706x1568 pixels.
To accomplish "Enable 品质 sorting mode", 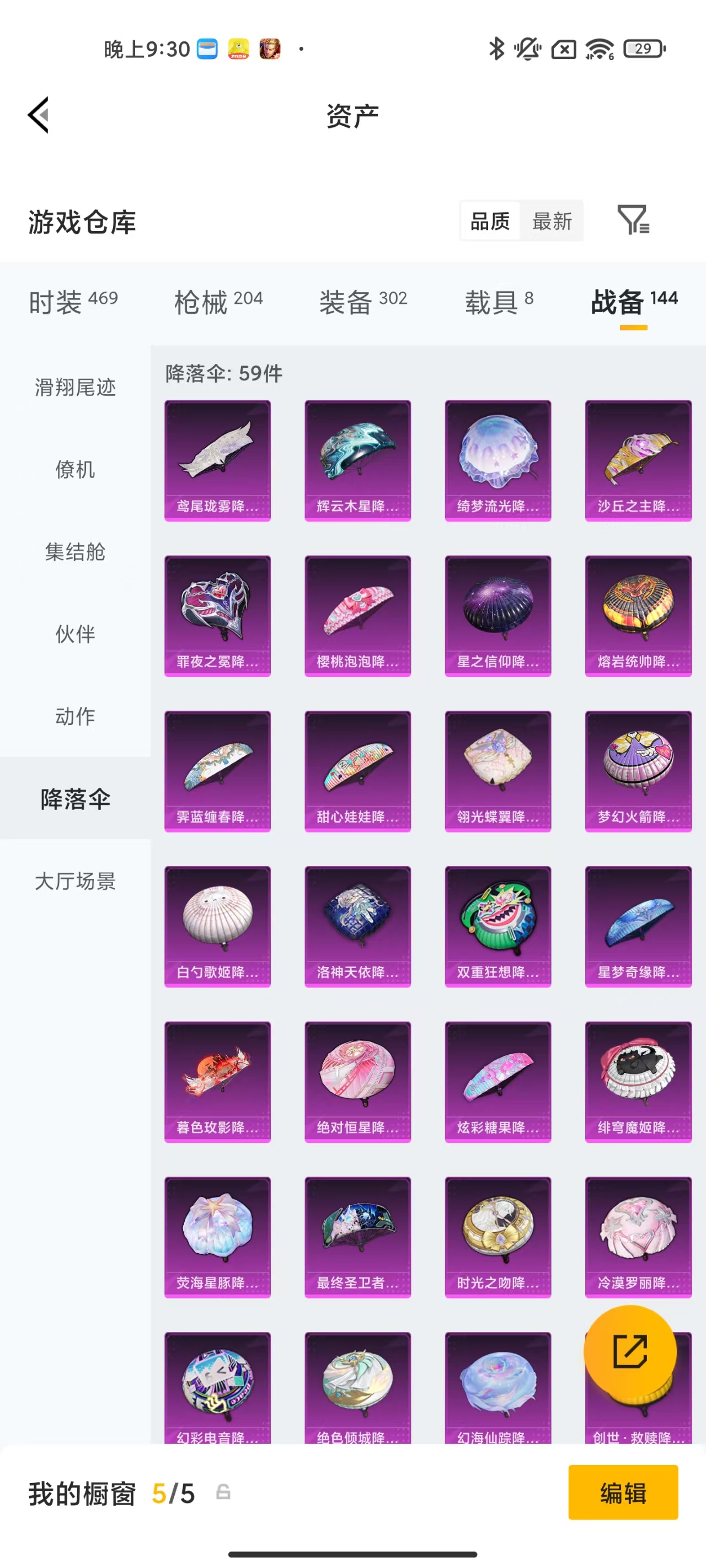I will coord(491,221).
